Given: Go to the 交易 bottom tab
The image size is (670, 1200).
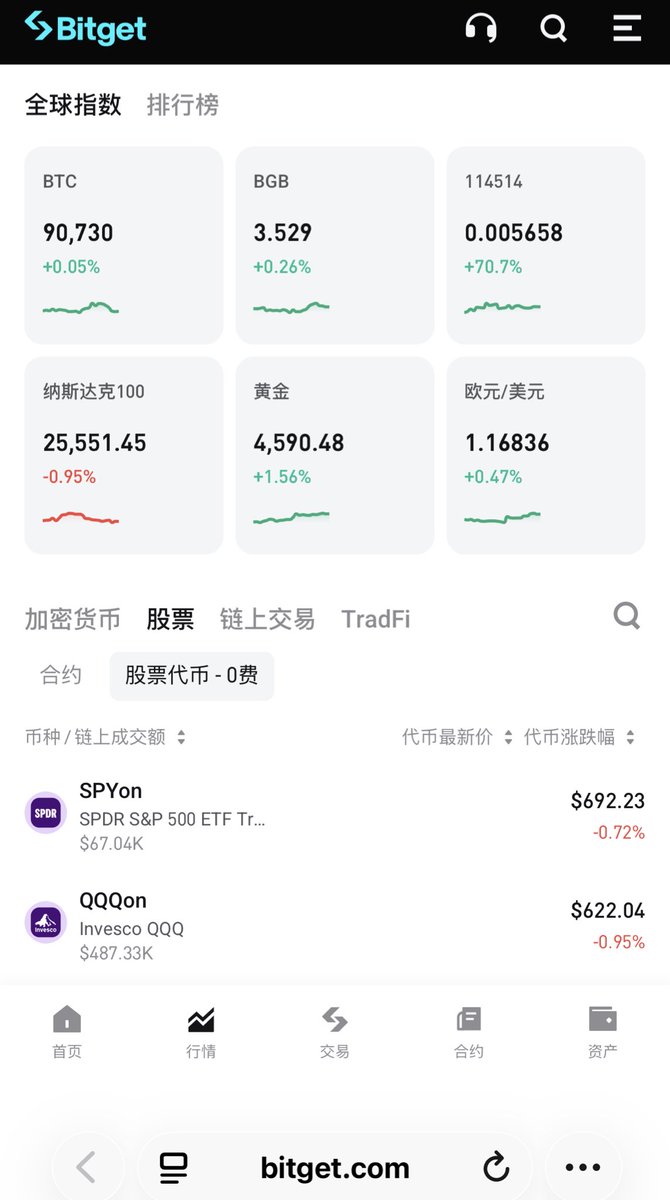Looking at the screenshot, I should pos(335,1032).
